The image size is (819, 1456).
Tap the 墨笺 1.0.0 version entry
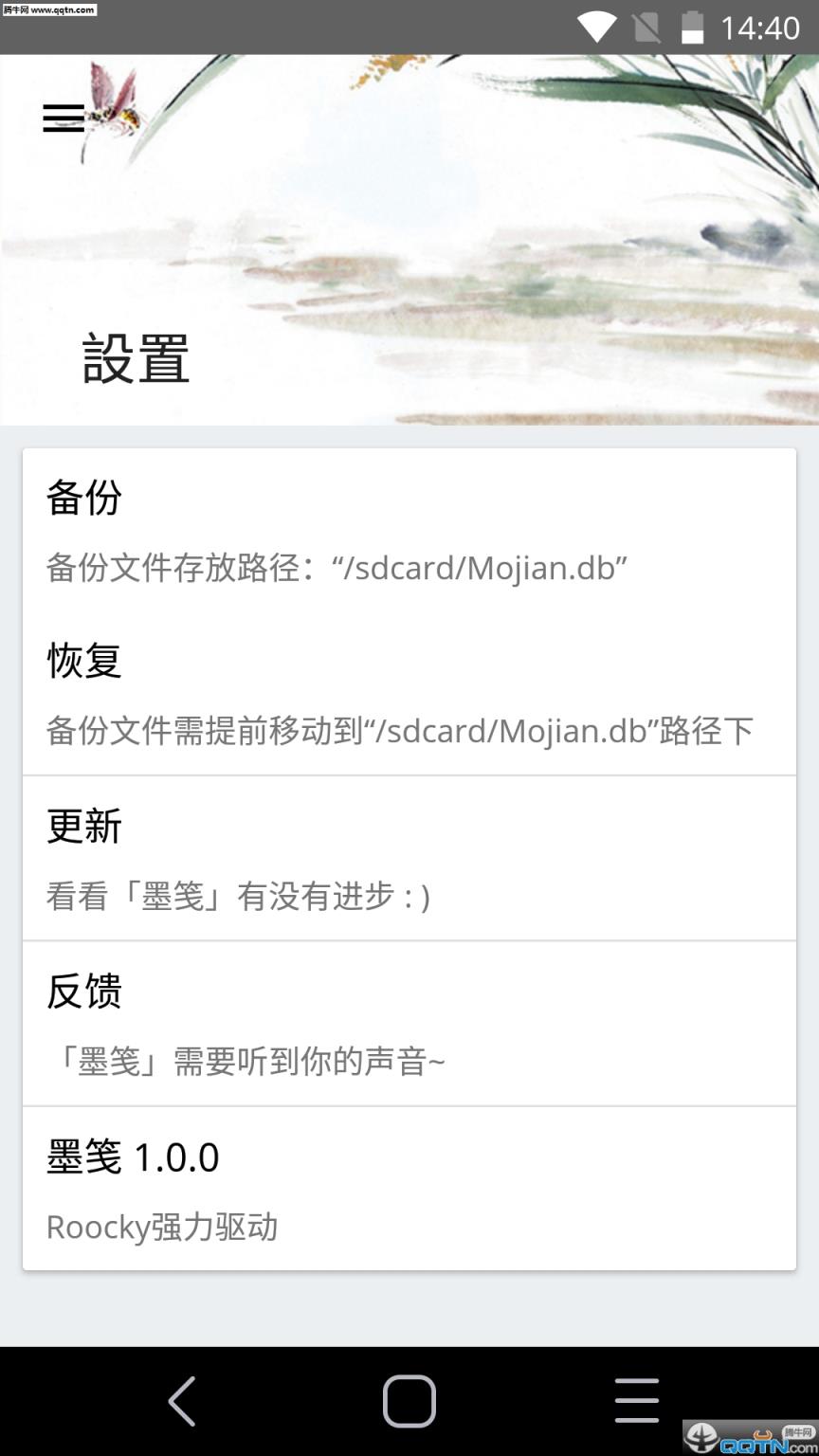point(133,1156)
